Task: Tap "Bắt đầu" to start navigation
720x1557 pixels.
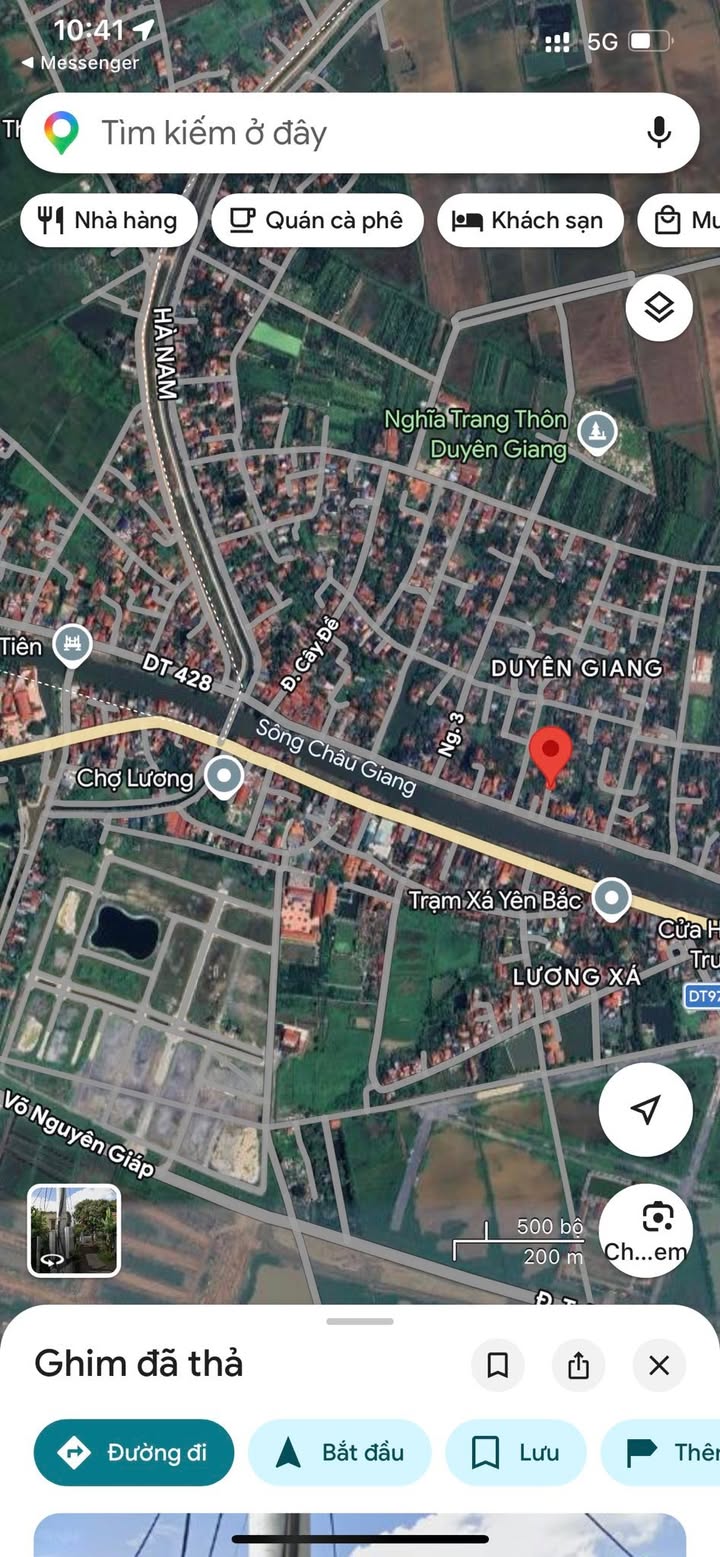Action: point(339,1452)
